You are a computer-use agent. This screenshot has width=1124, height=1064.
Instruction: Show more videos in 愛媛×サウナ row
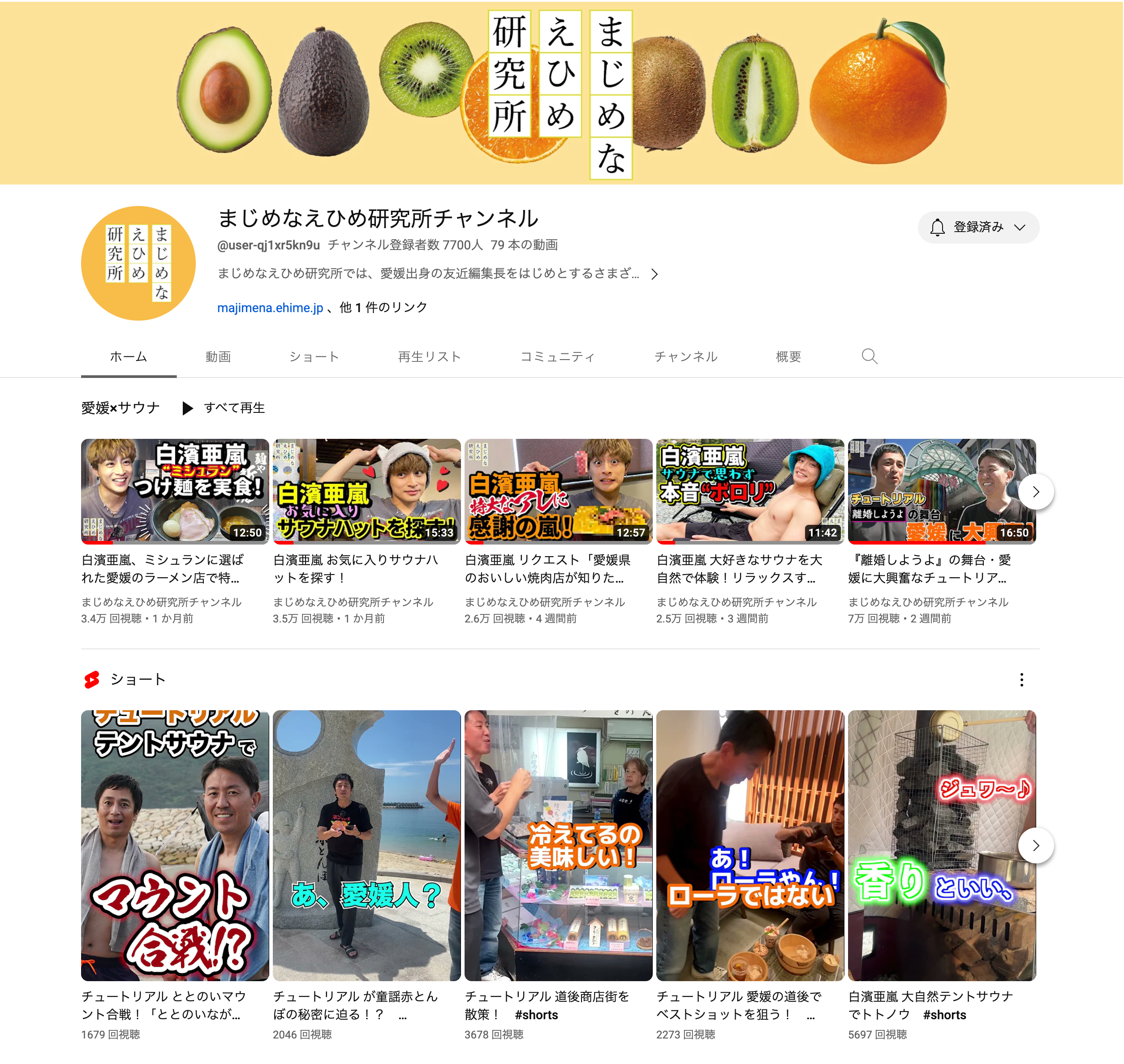(x=1035, y=492)
